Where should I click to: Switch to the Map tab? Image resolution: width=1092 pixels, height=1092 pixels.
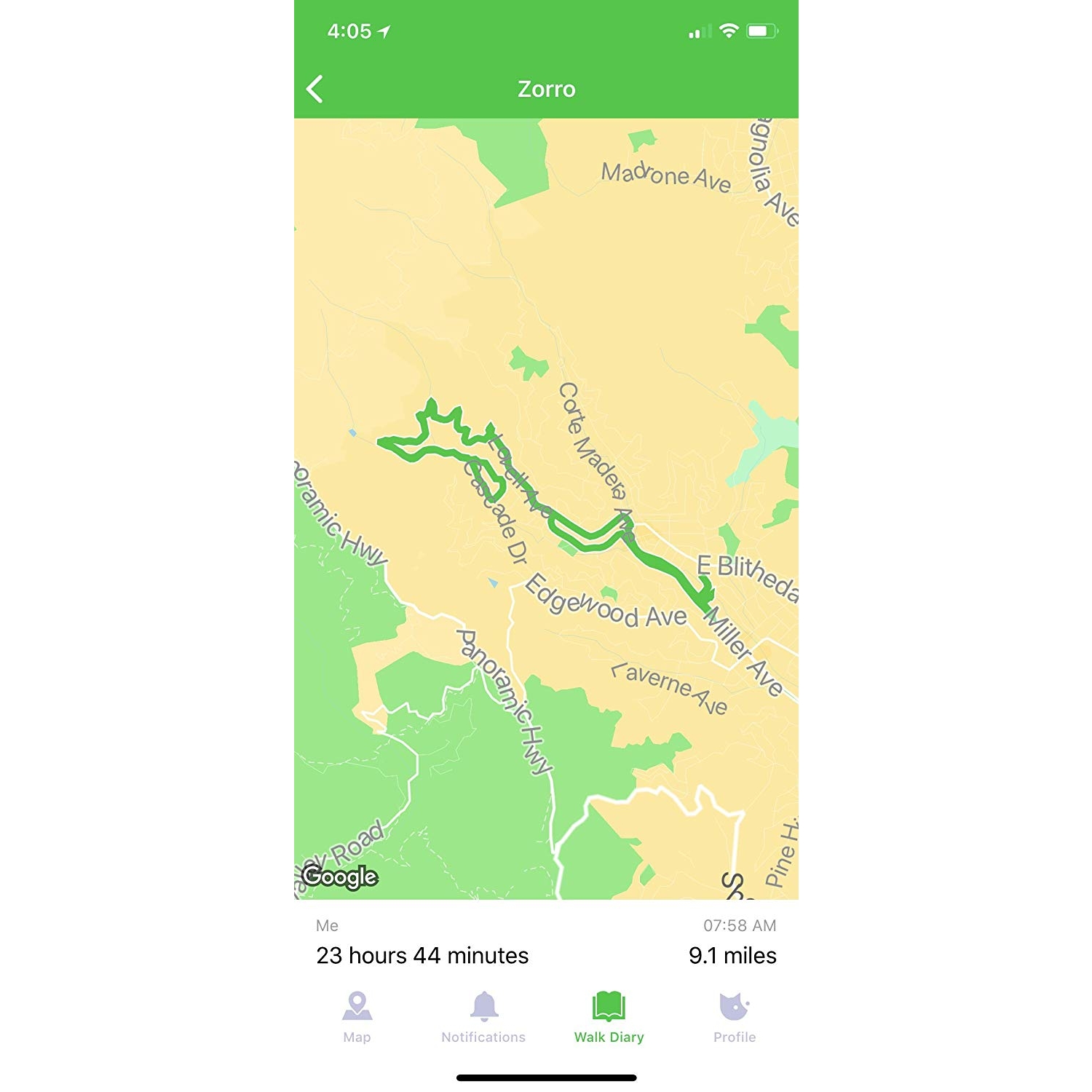[357, 1017]
